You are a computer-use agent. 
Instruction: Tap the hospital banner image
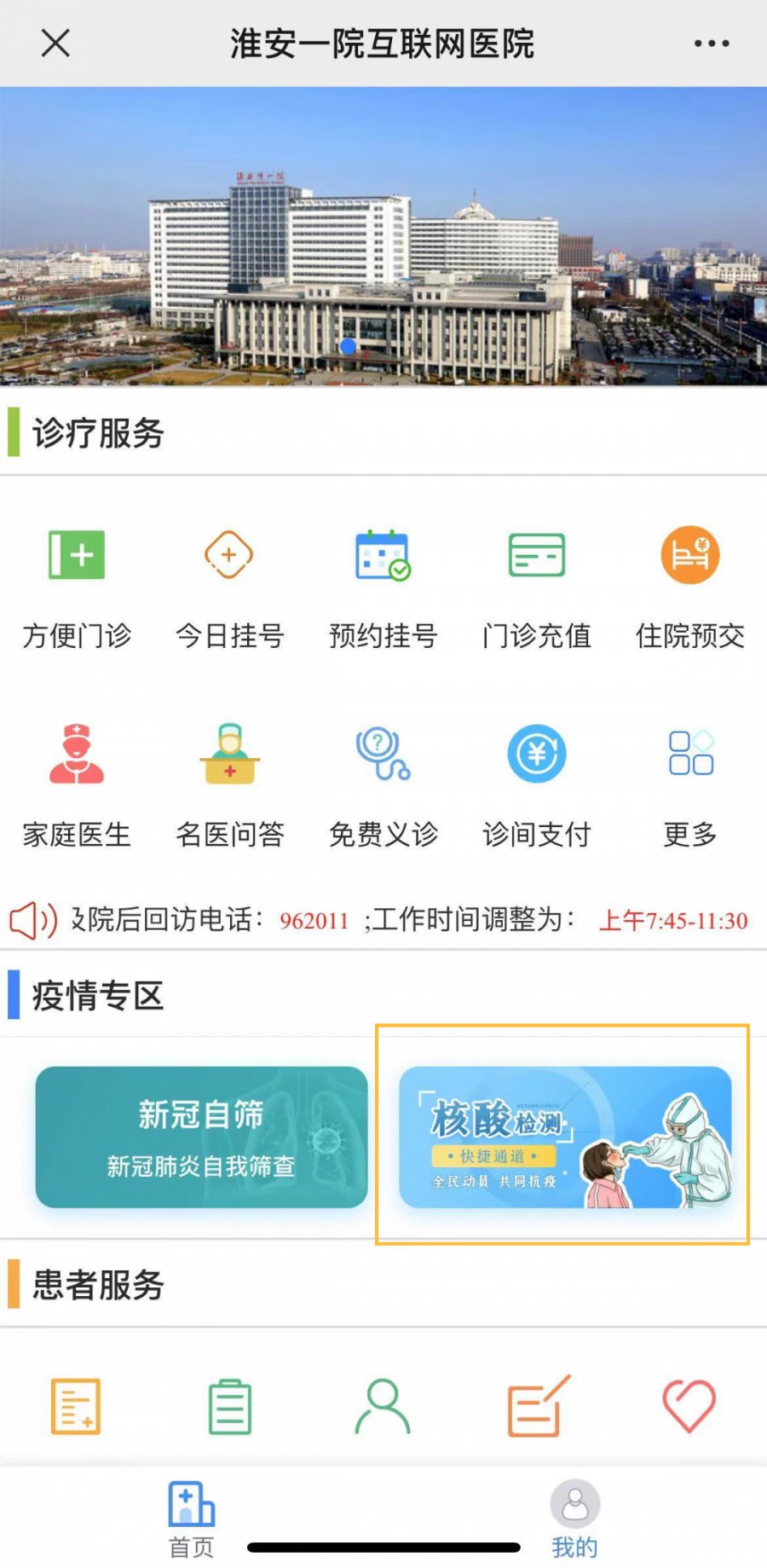tap(383, 236)
